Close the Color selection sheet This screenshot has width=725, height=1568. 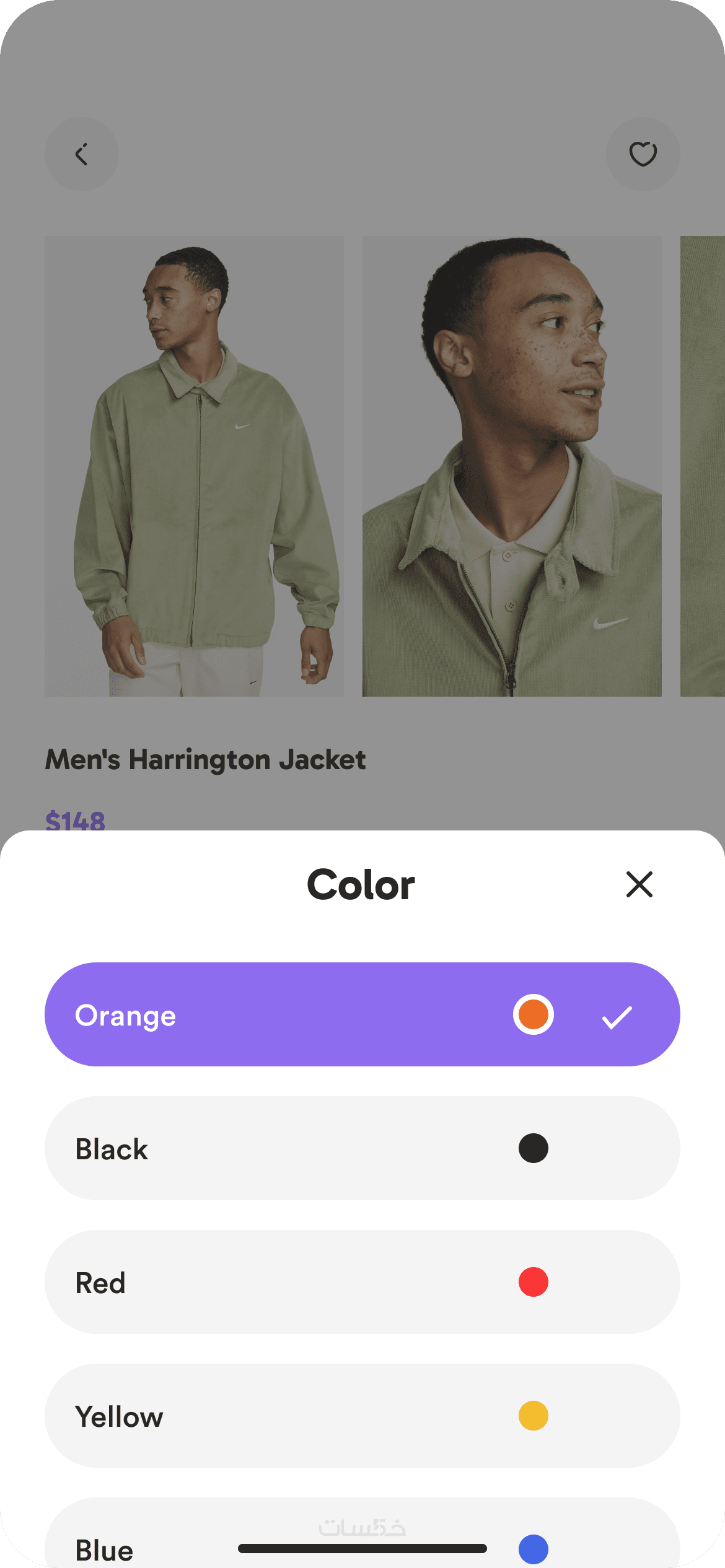coord(639,884)
